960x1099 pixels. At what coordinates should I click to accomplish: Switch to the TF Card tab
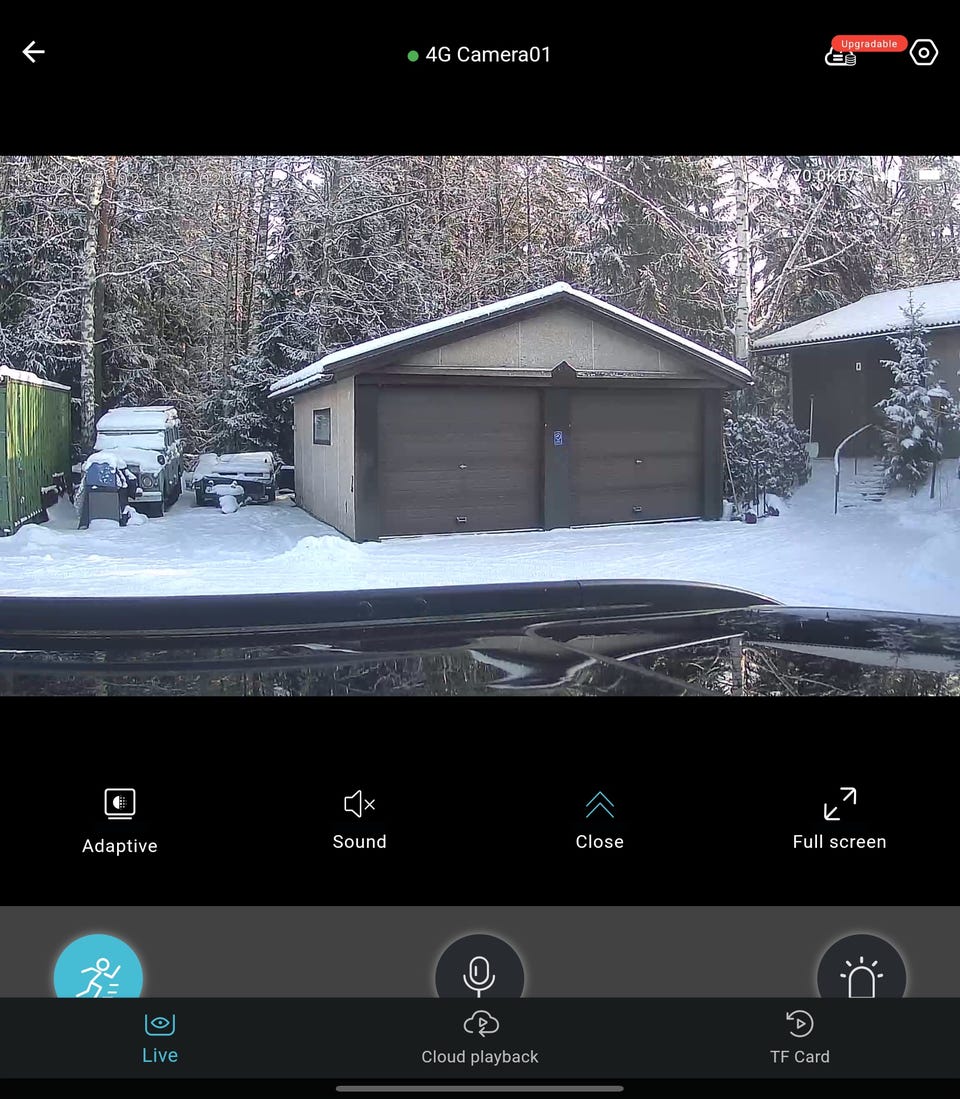[x=799, y=1038]
